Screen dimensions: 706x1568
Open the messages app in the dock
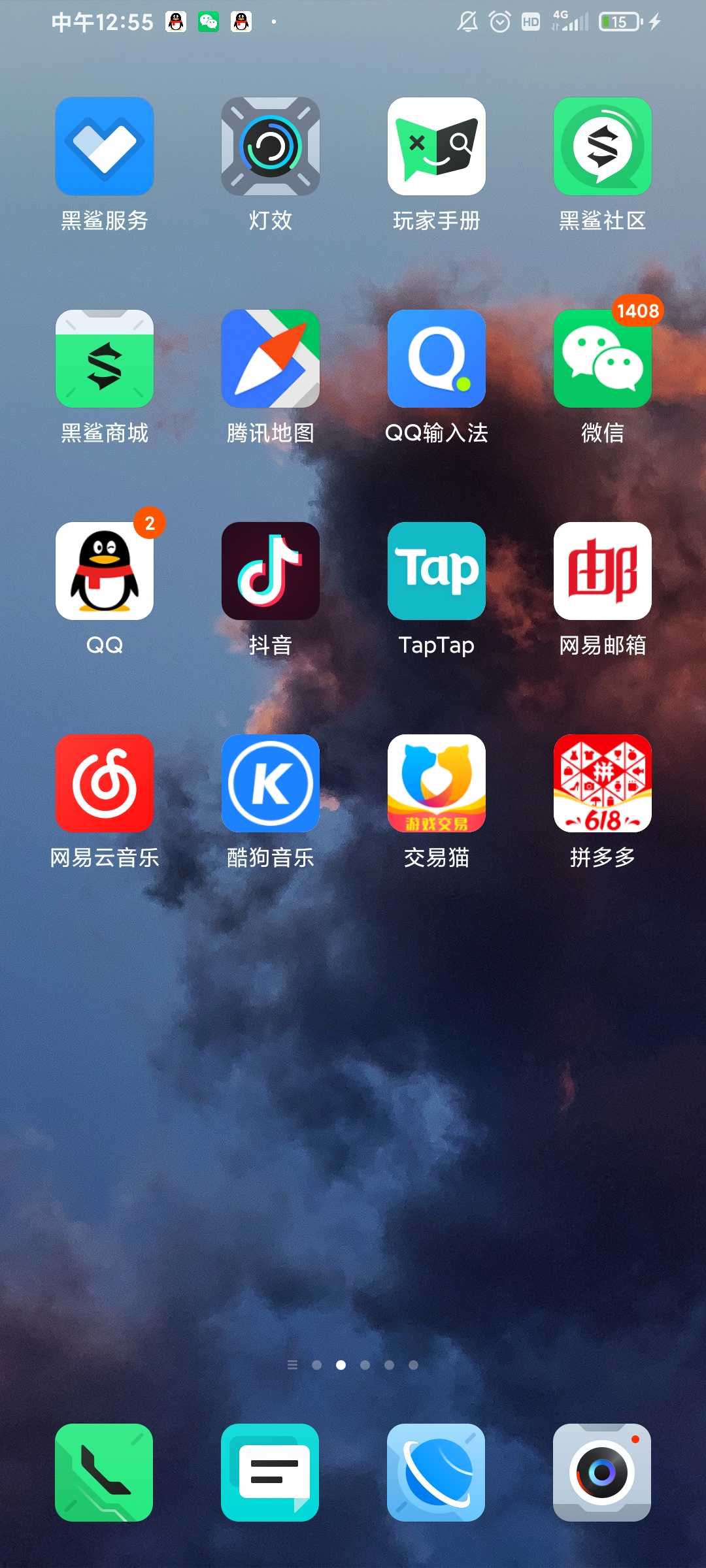(x=270, y=1473)
